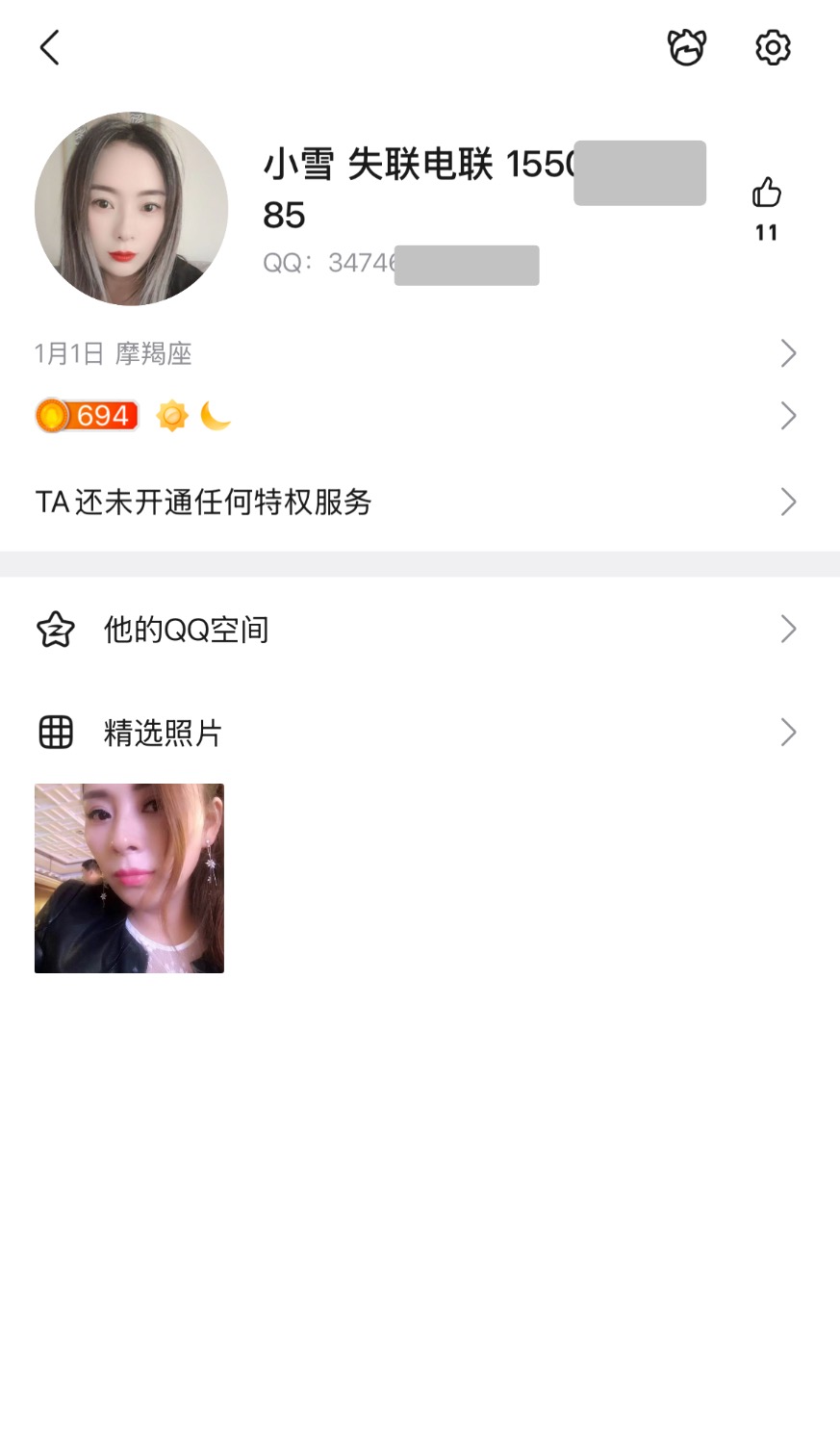Viewport: 840px width, 1444px height.
Task: Give a thumbs-up like to this profile
Action: click(x=767, y=193)
